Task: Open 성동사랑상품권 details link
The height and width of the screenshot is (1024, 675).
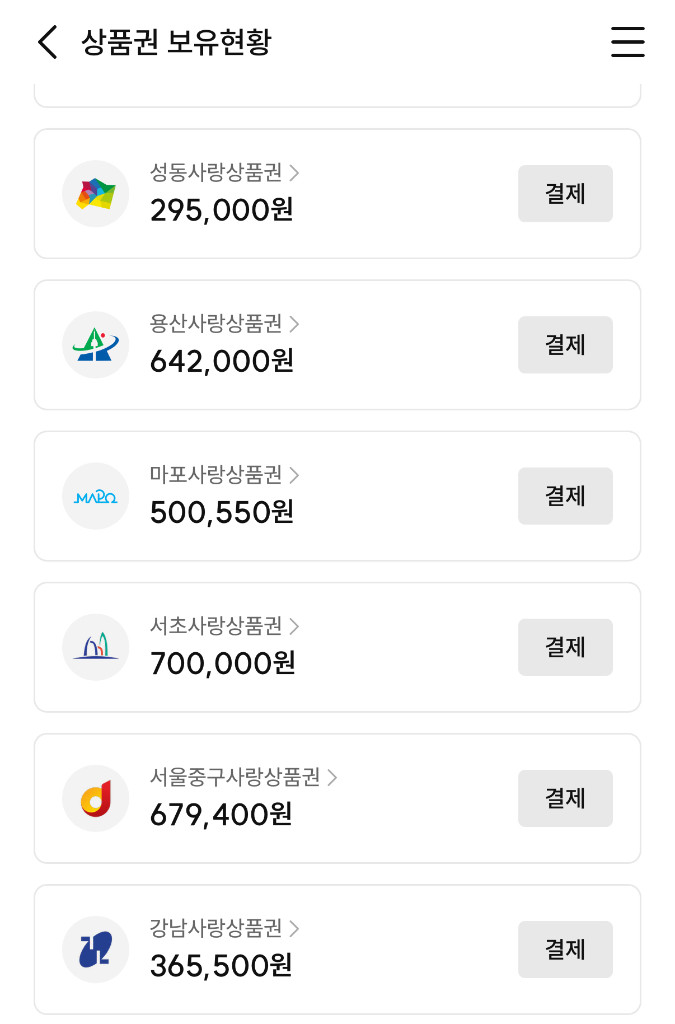Action: [x=224, y=173]
